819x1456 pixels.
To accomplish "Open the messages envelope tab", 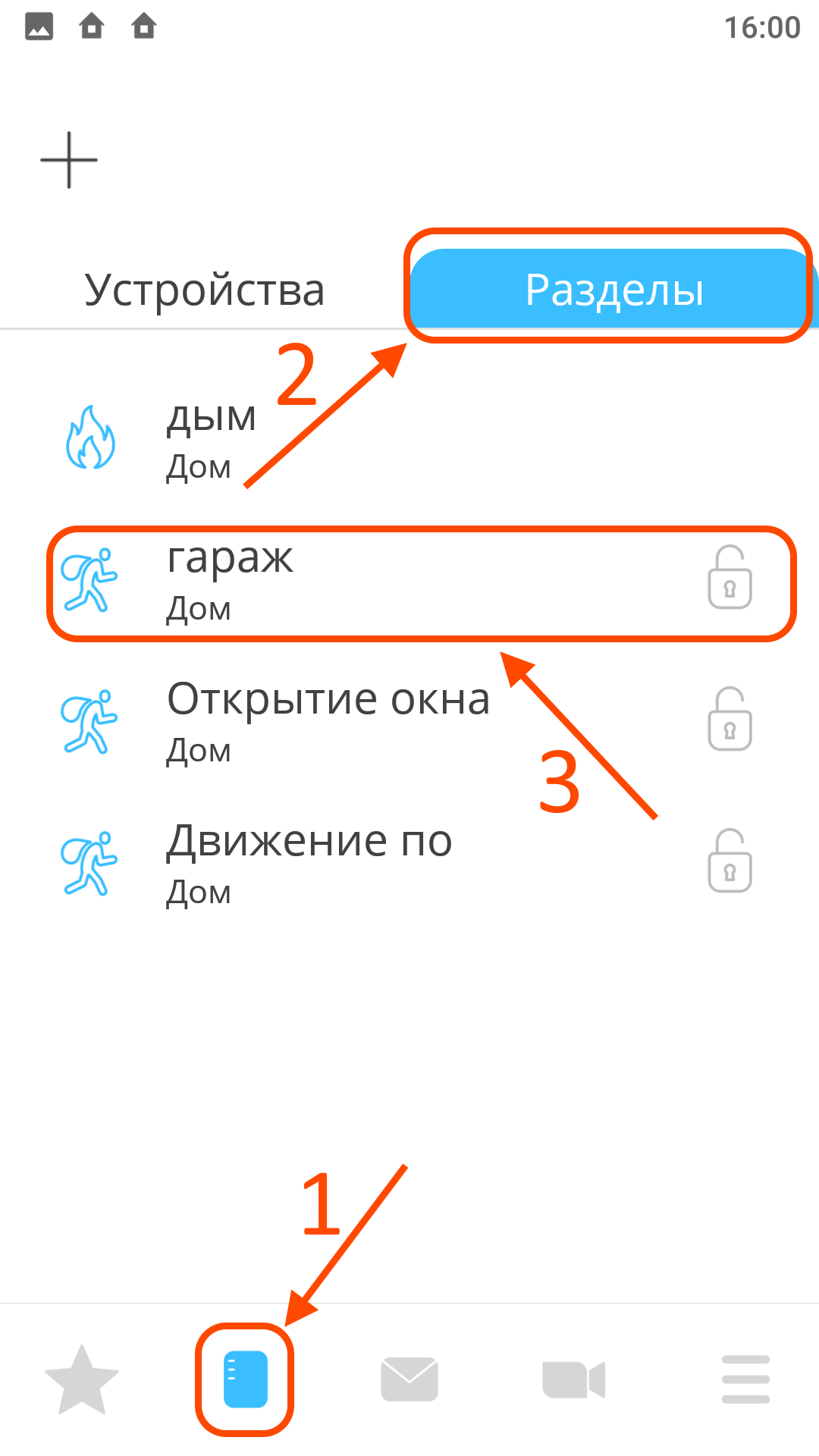I will point(409,1379).
